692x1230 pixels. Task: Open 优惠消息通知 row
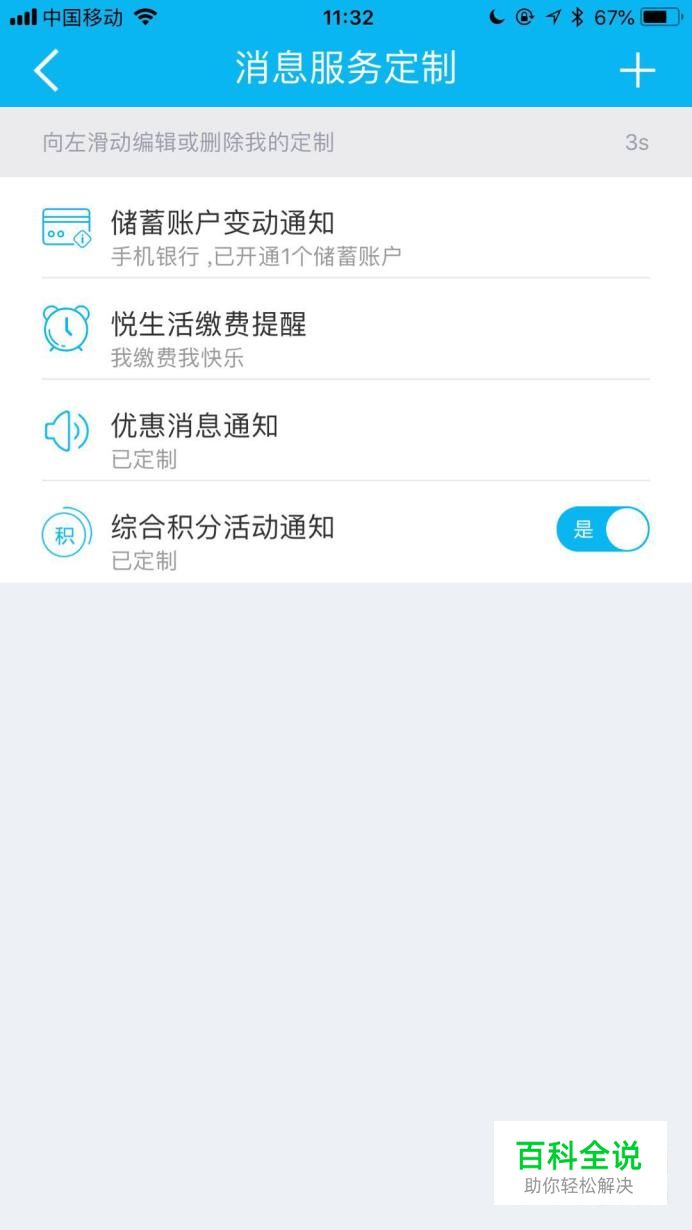pyautogui.click(x=346, y=430)
